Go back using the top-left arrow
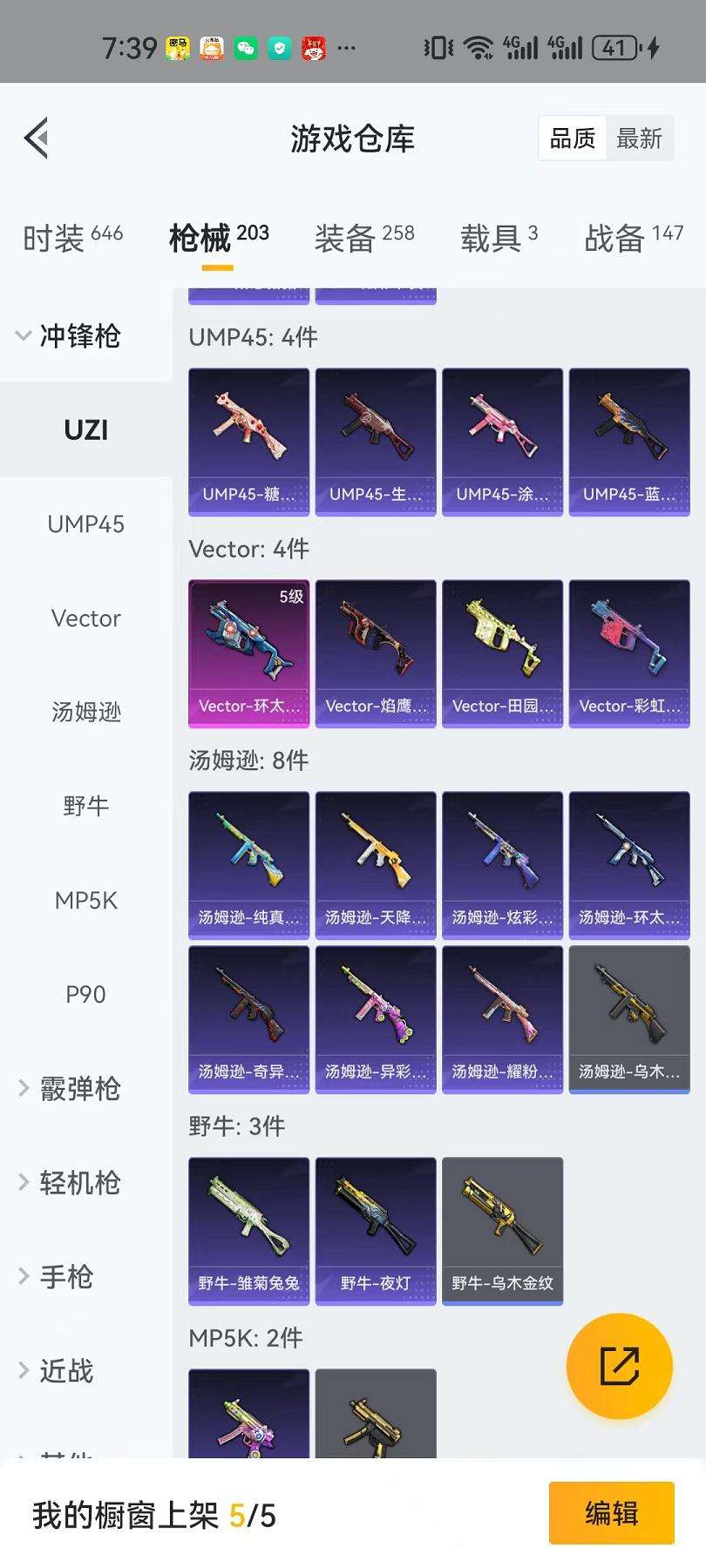 (37, 139)
